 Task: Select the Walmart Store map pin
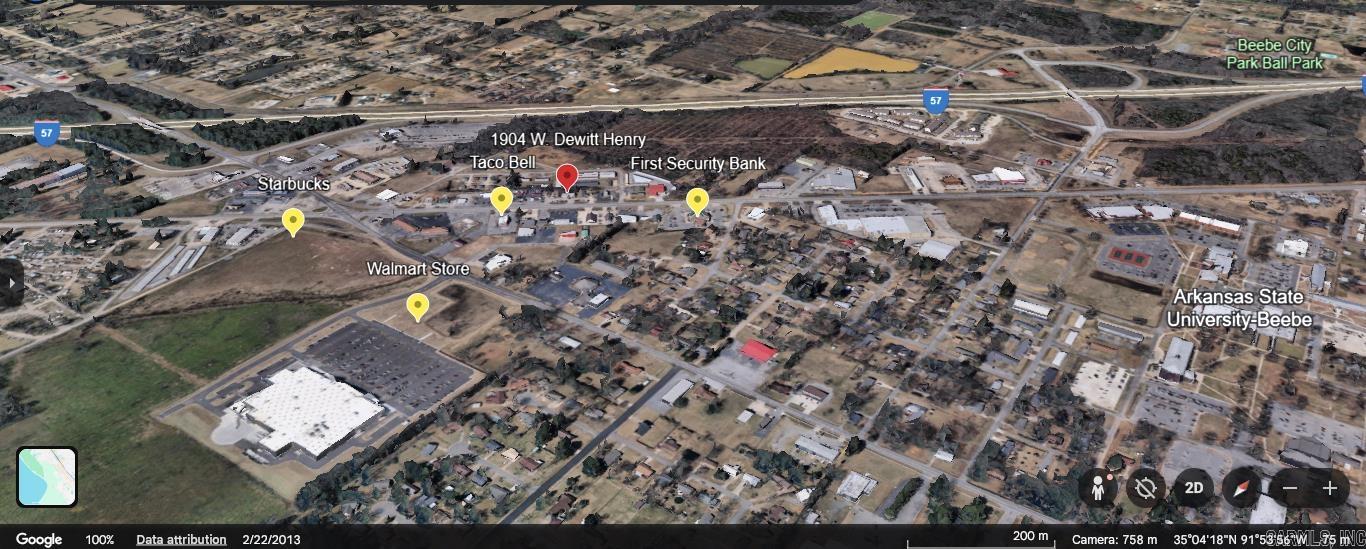tap(418, 306)
